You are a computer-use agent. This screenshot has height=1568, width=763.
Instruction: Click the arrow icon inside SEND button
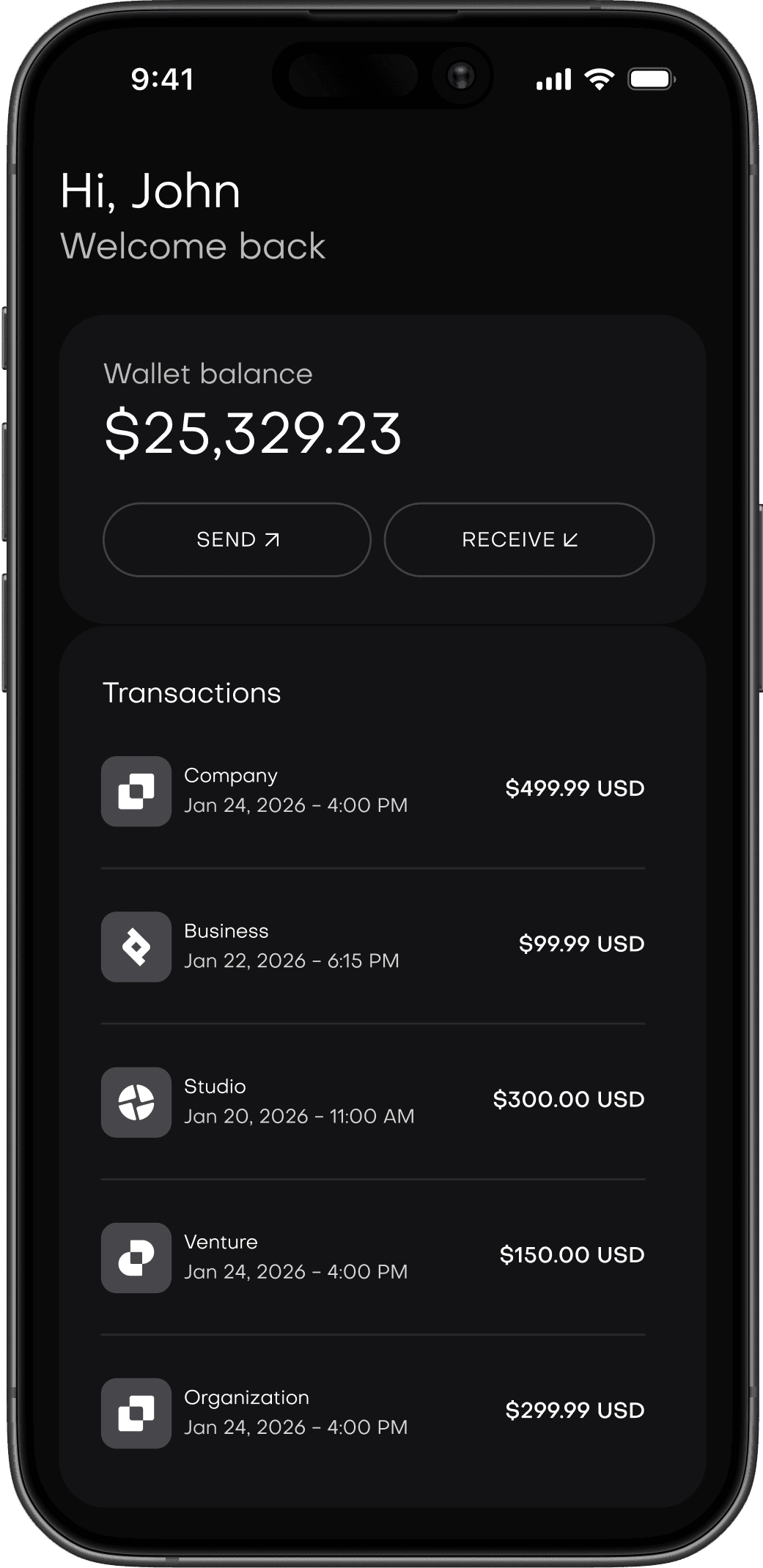click(273, 539)
